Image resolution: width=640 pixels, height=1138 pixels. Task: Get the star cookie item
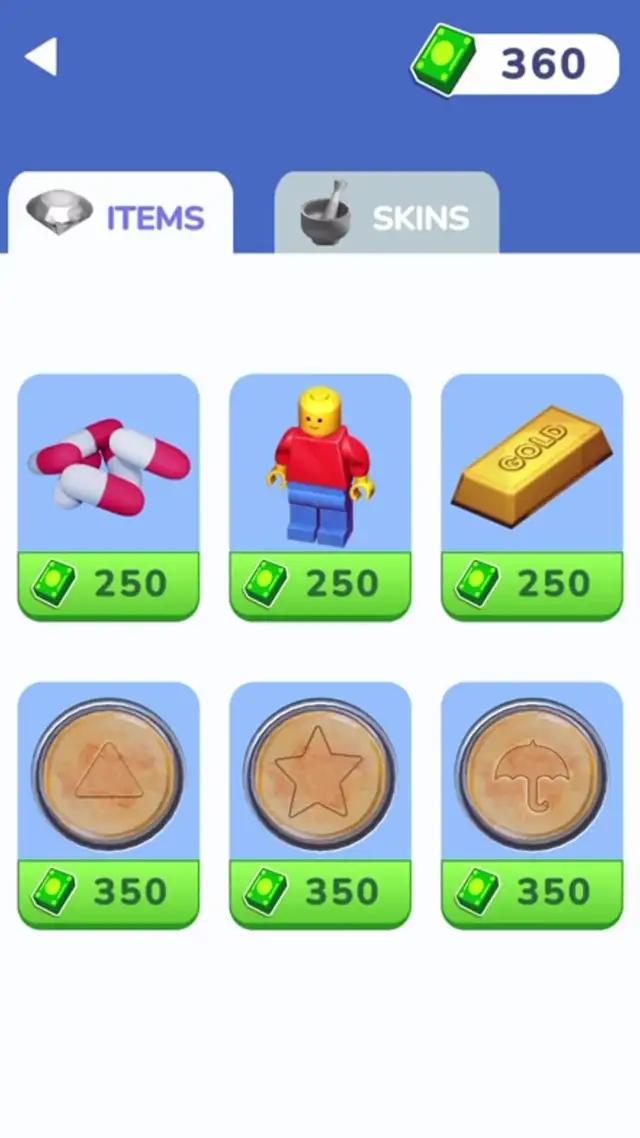pos(320,892)
